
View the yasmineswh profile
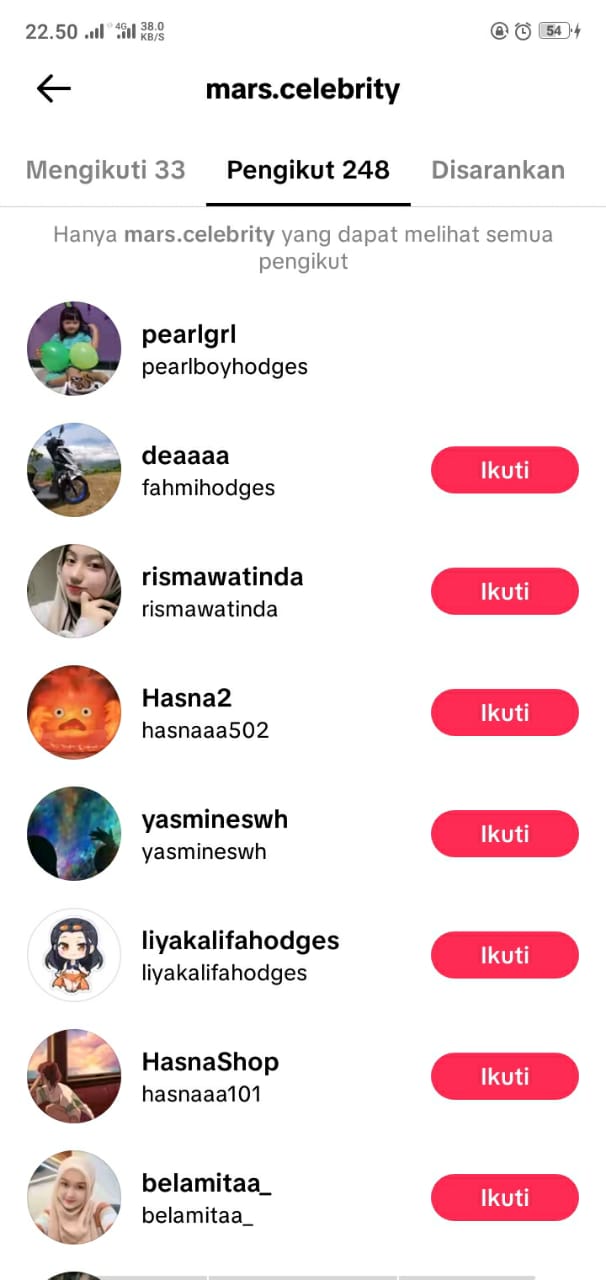(214, 834)
